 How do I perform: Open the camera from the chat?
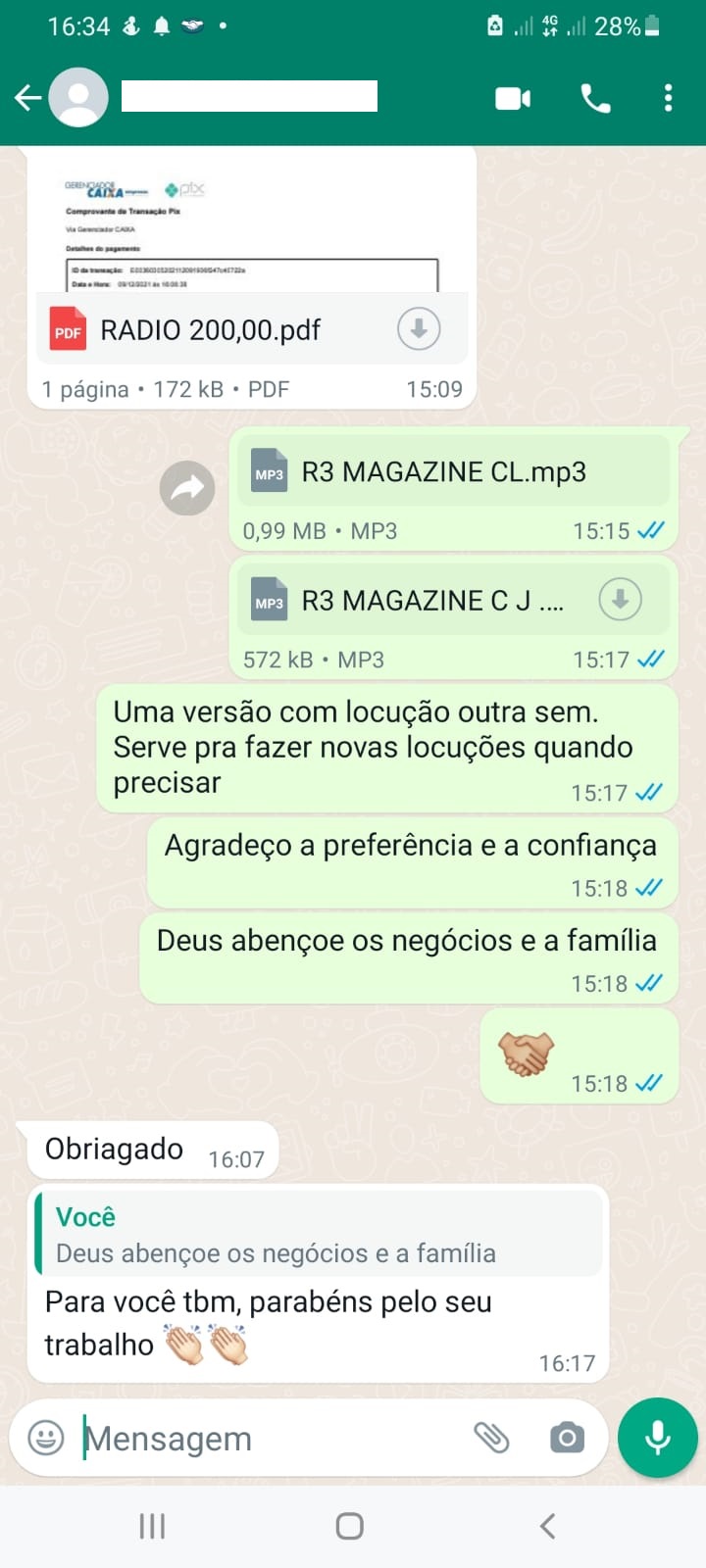pyautogui.click(x=567, y=1438)
